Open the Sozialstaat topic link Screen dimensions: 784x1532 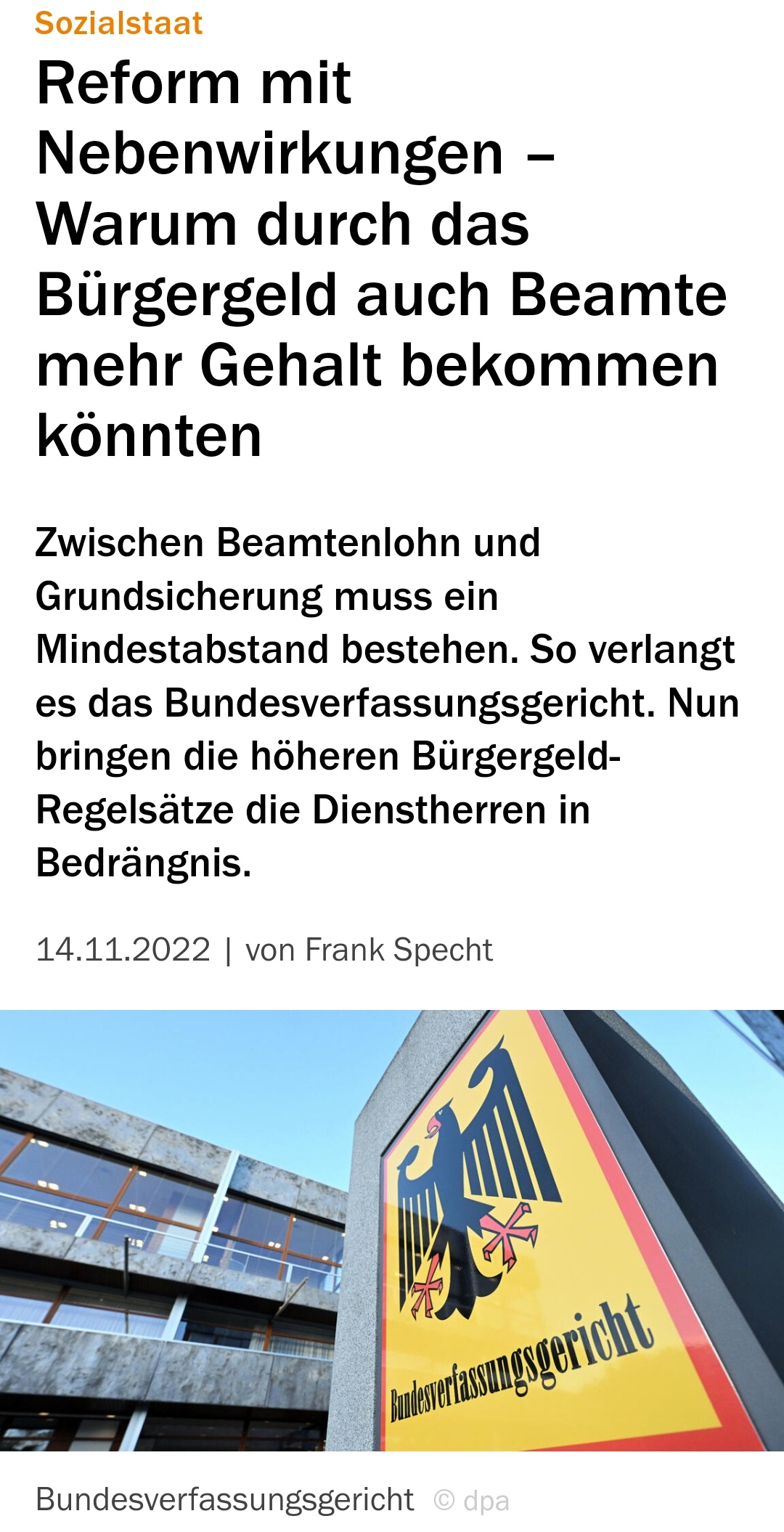(x=118, y=23)
